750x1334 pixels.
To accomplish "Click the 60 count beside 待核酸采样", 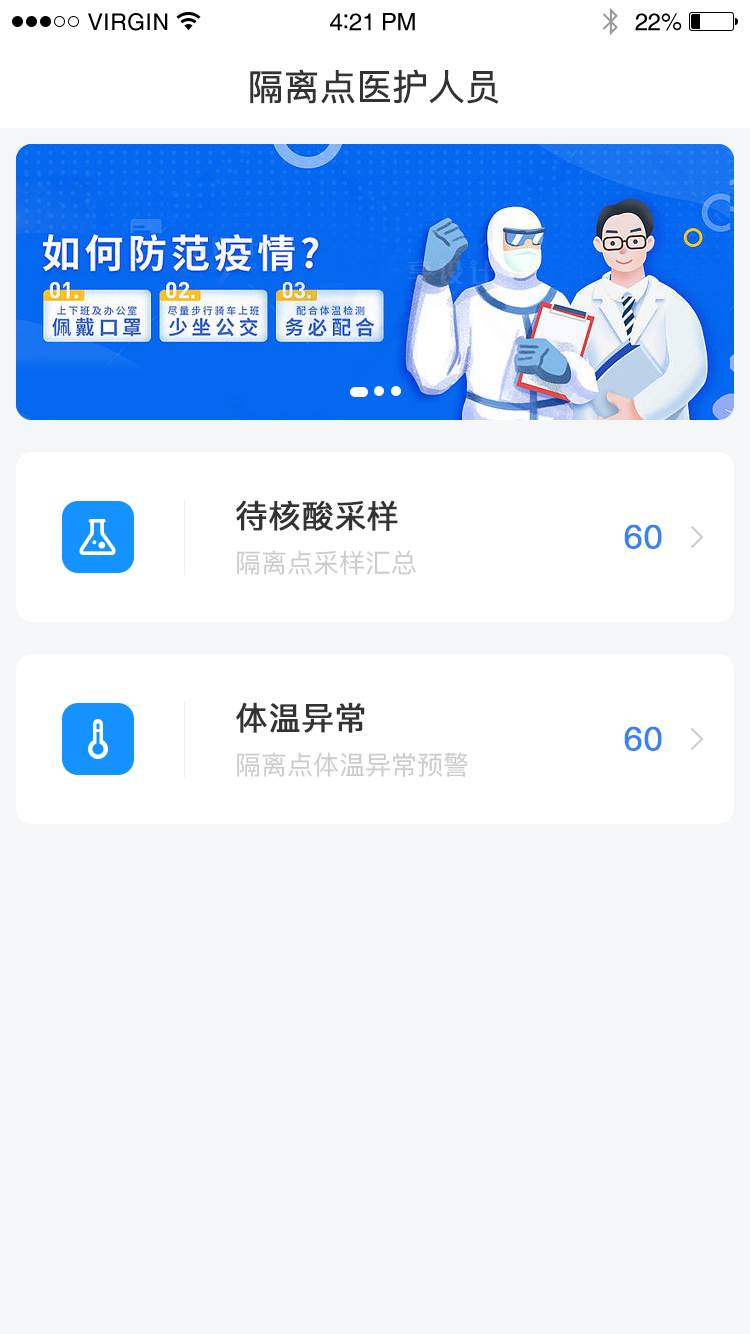I will pyautogui.click(x=643, y=537).
